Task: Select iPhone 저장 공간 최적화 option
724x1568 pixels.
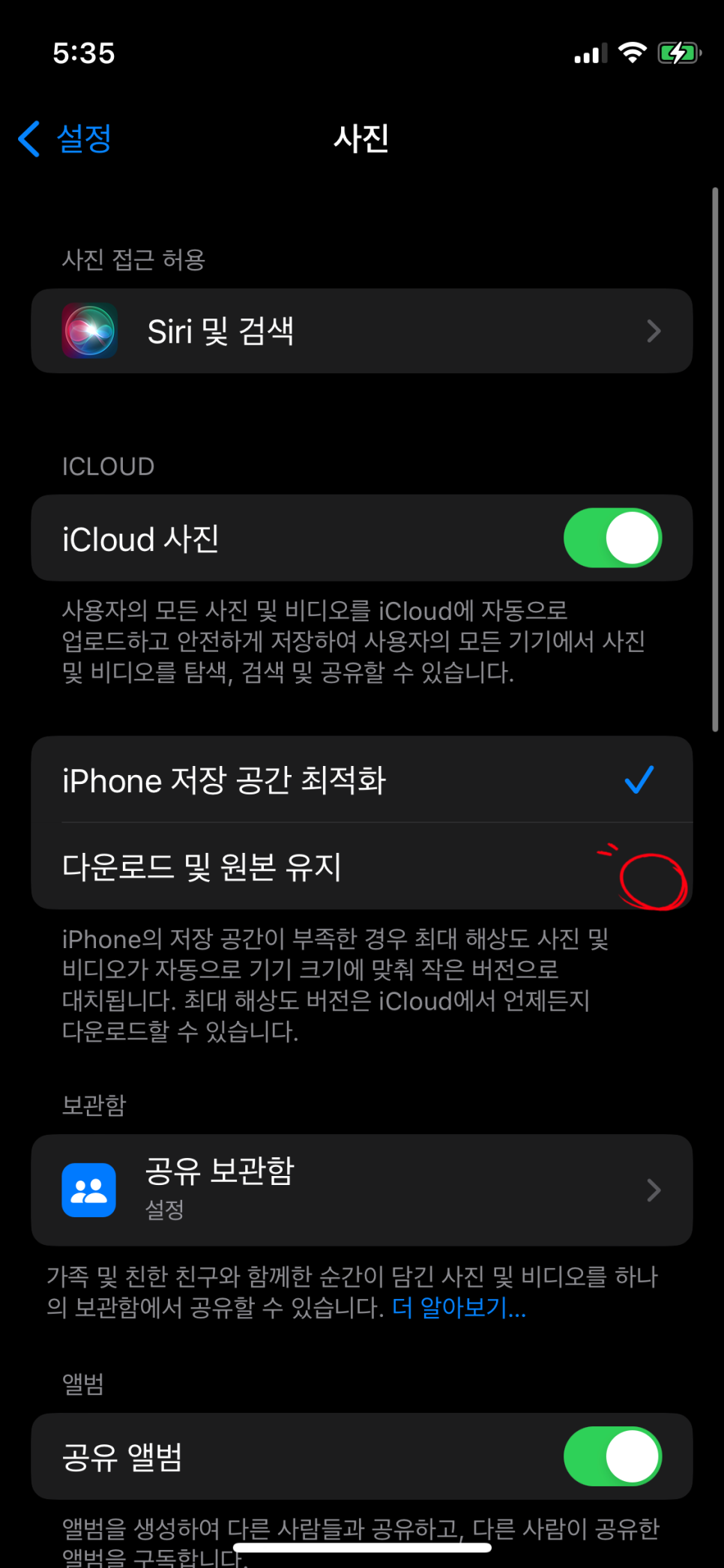Action: [x=361, y=780]
